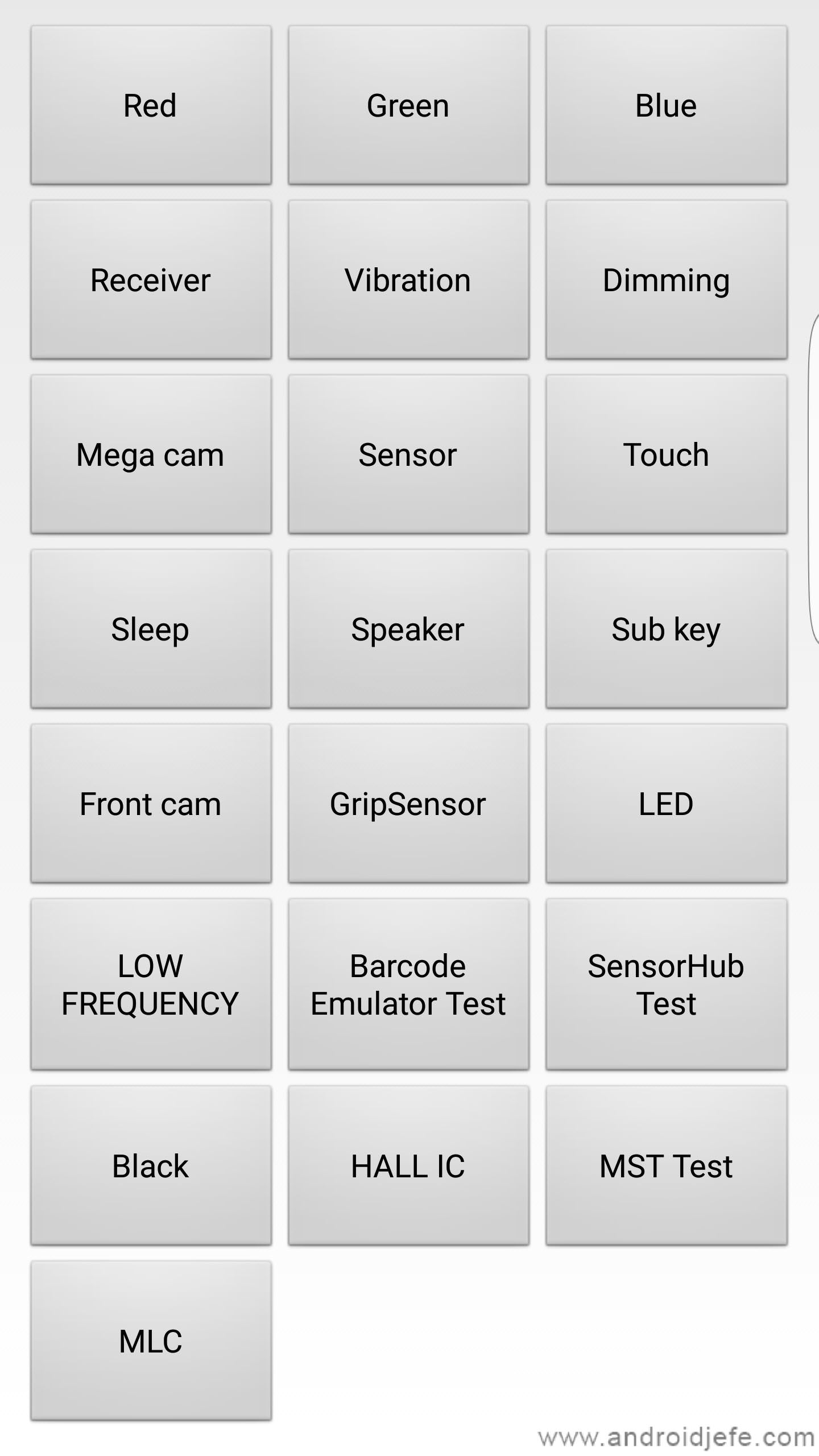The width and height of the screenshot is (819, 1456).
Task: Trigger the Vibration test
Action: tap(408, 280)
